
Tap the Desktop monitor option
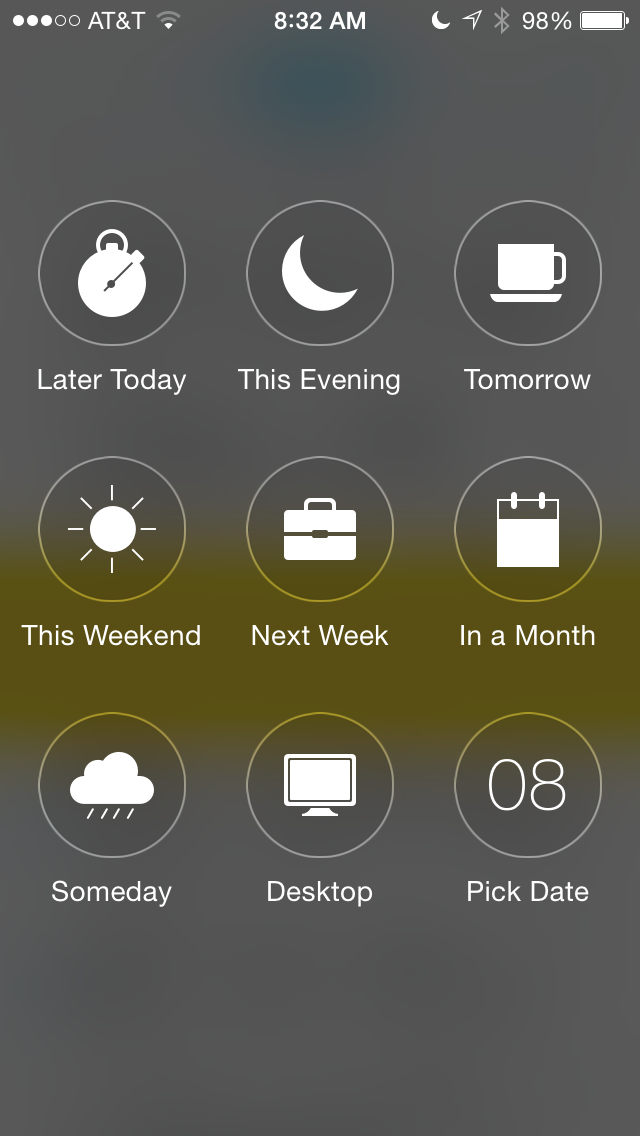click(320, 785)
